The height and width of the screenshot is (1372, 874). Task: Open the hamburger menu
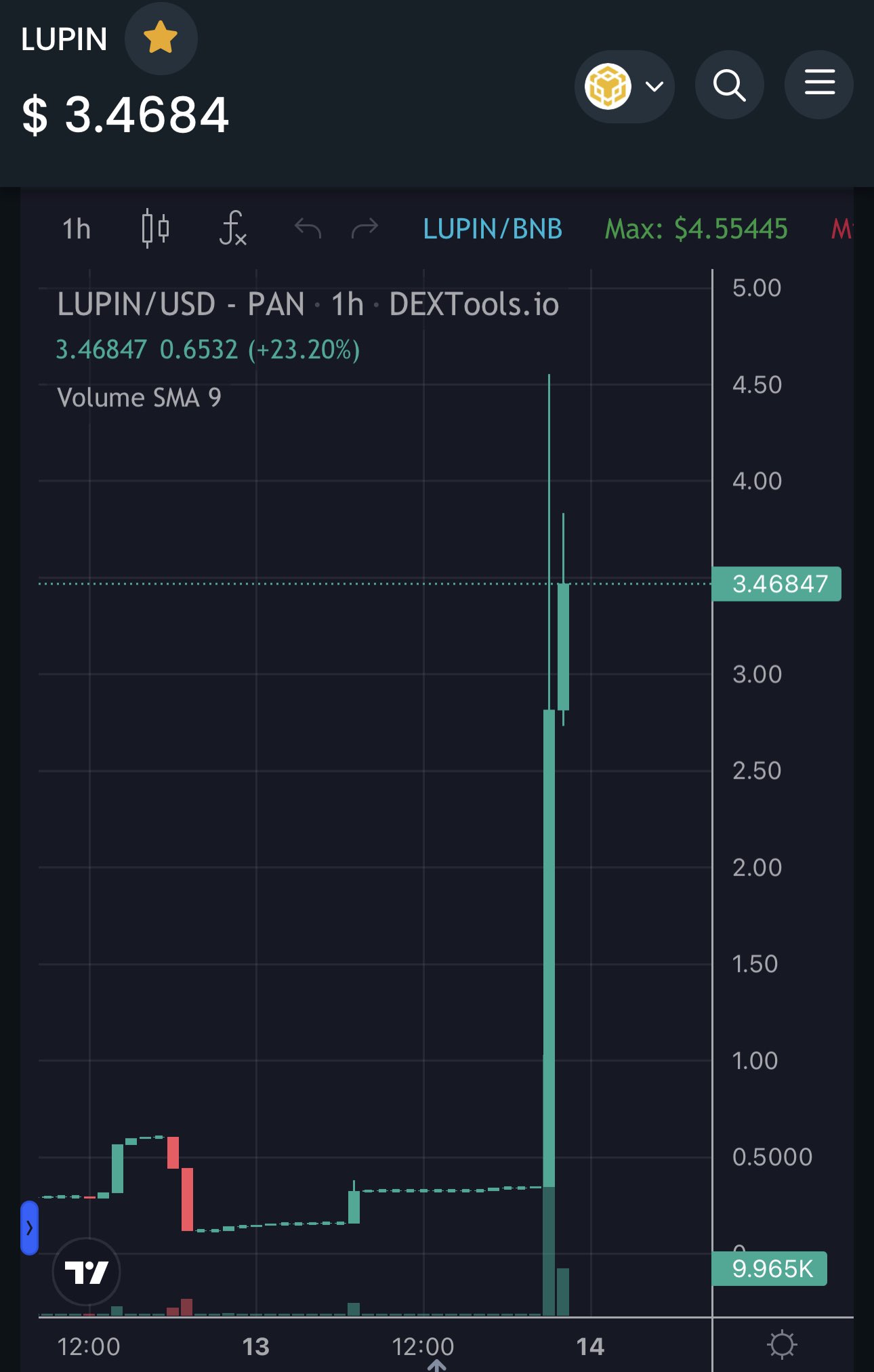(818, 85)
